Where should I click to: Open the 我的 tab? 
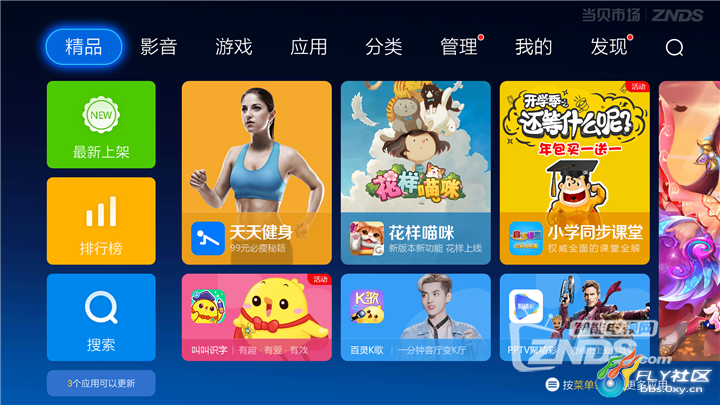(x=533, y=47)
